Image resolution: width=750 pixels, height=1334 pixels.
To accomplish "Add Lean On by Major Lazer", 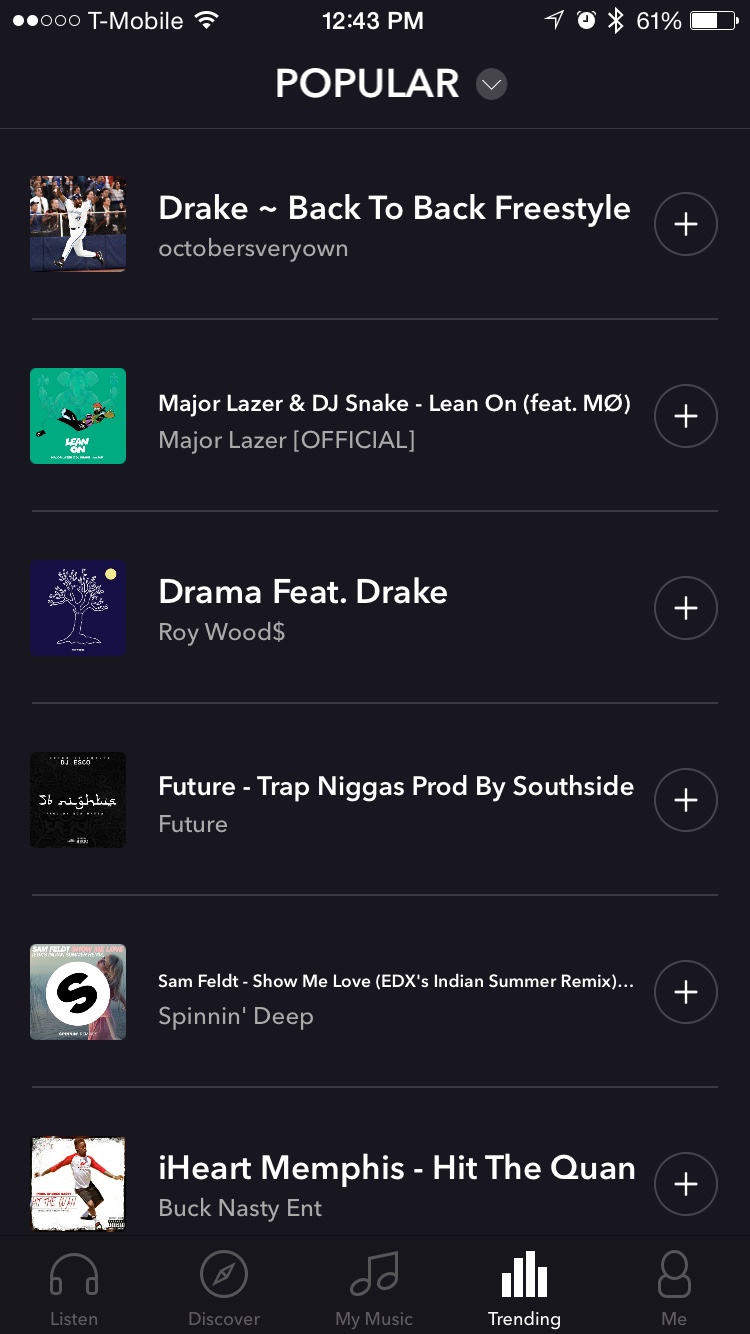I will click(685, 416).
